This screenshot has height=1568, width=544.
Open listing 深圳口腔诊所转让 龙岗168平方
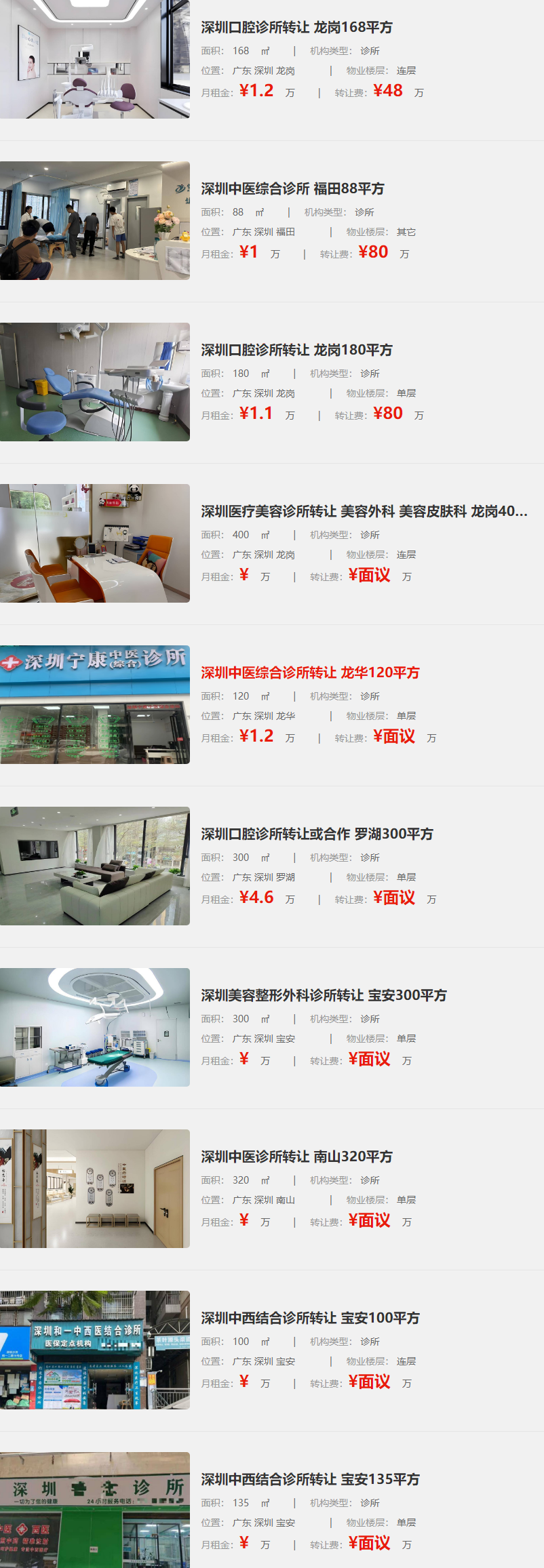(296, 27)
